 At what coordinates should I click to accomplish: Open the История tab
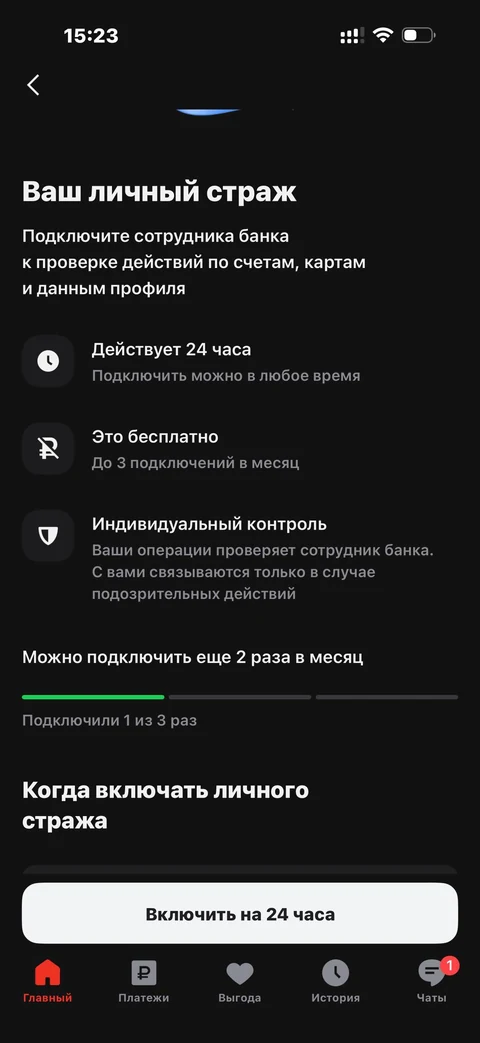(x=336, y=982)
